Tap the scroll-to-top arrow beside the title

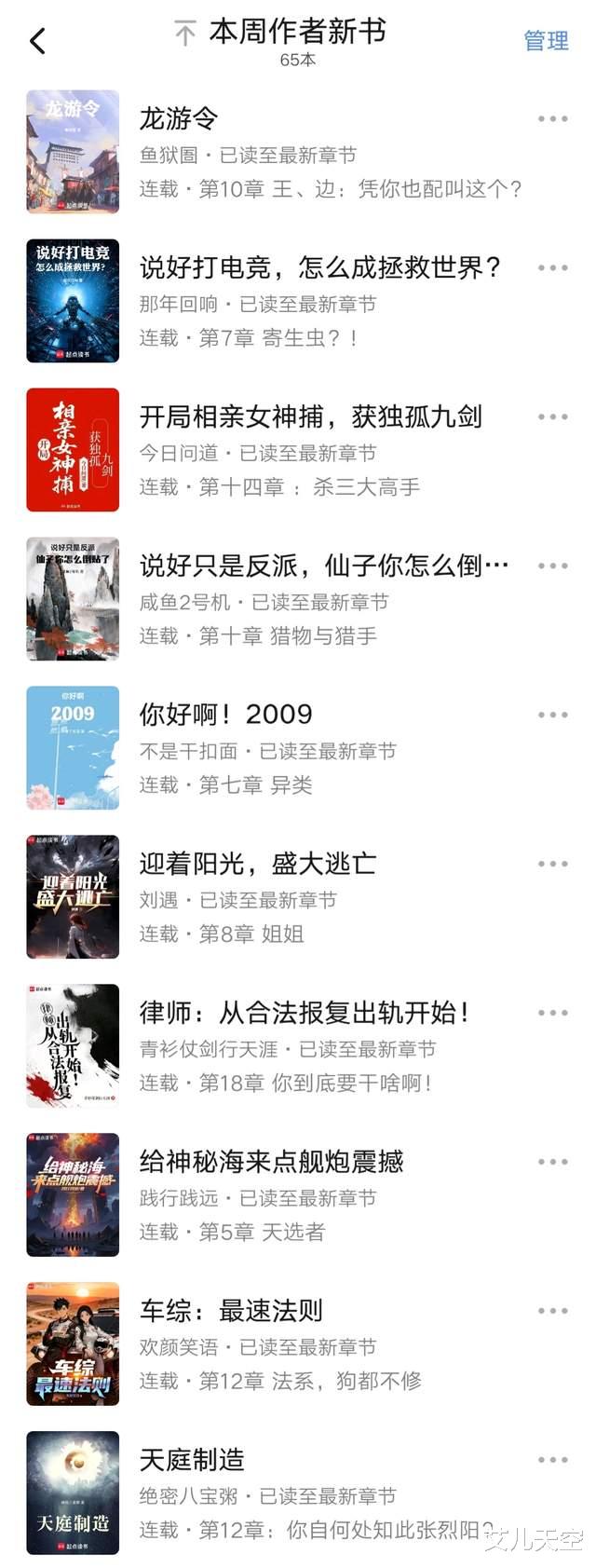click(x=185, y=34)
